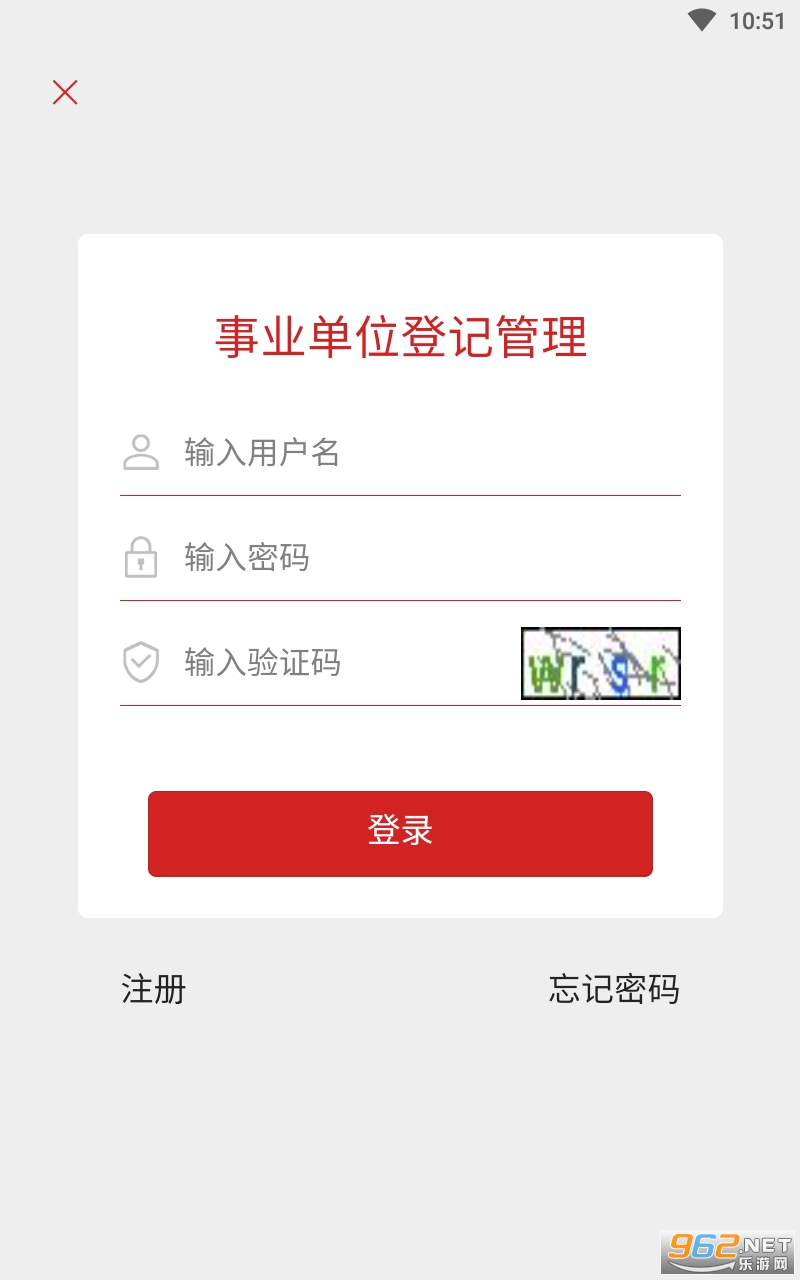Tap the red 登录 login button

pos(400,833)
